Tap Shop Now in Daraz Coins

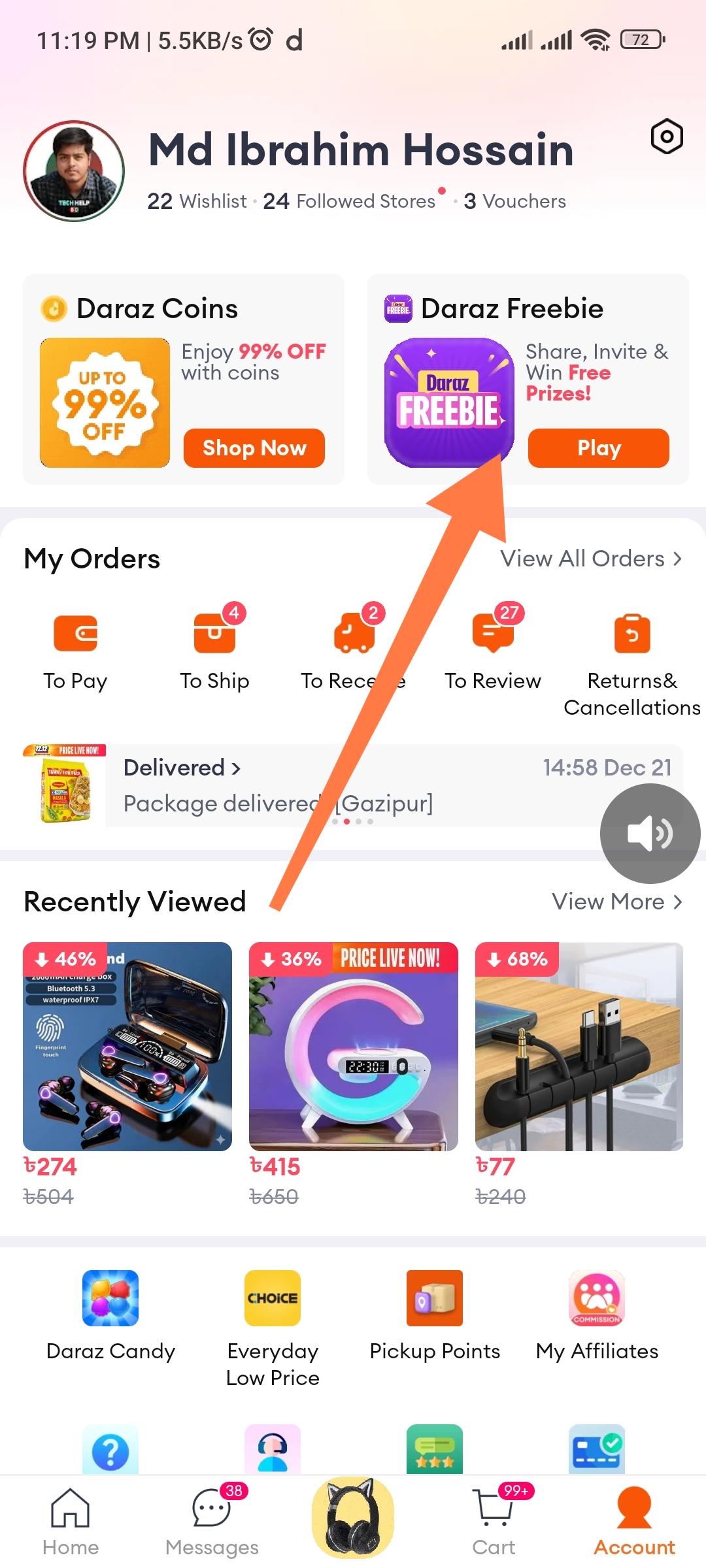[254, 448]
